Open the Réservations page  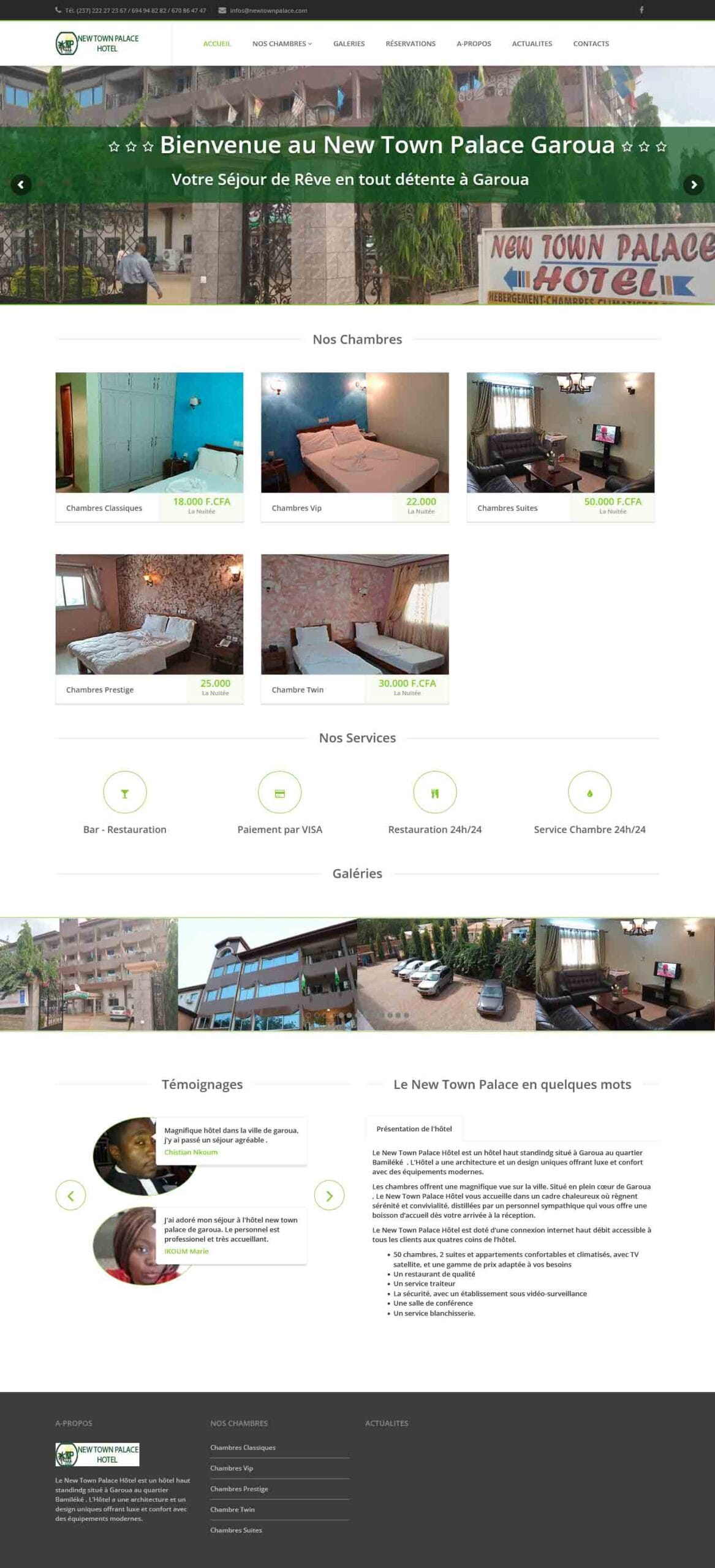coord(410,43)
